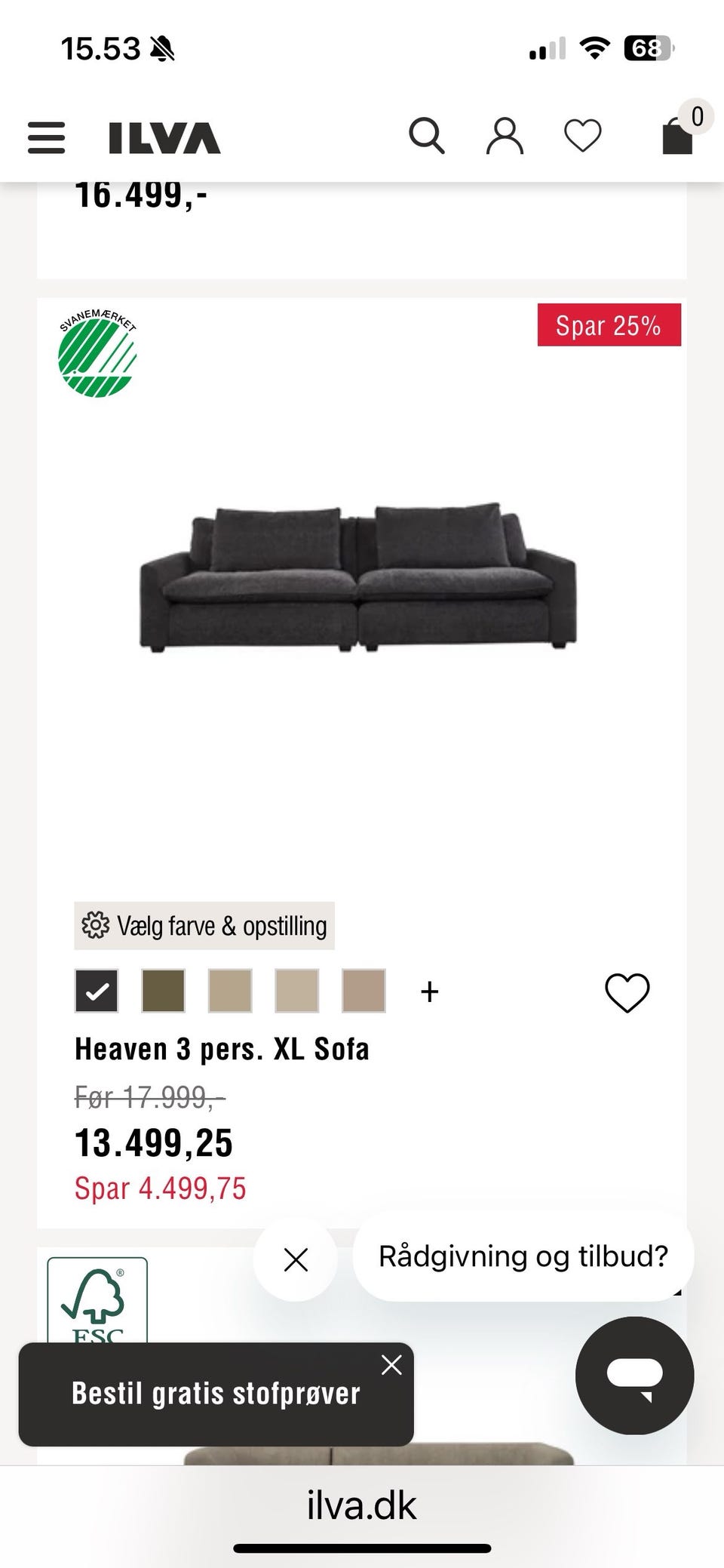Order free fabric samples via Bestil gratis stofprøver
724x1568 pixels.
click(x=216, y=1394)
